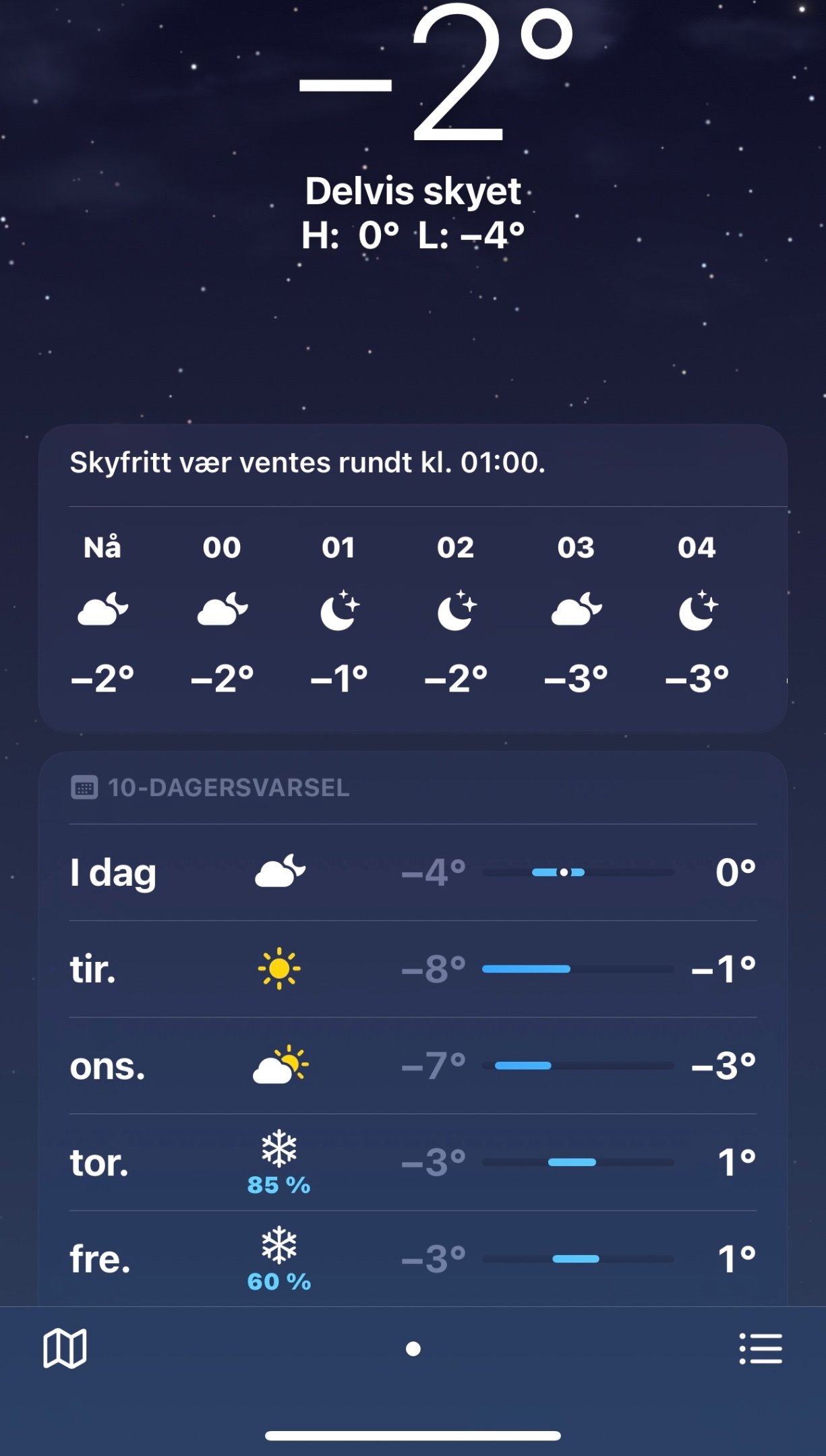Open the ons. forecast row

click(x=413, y=1066)
